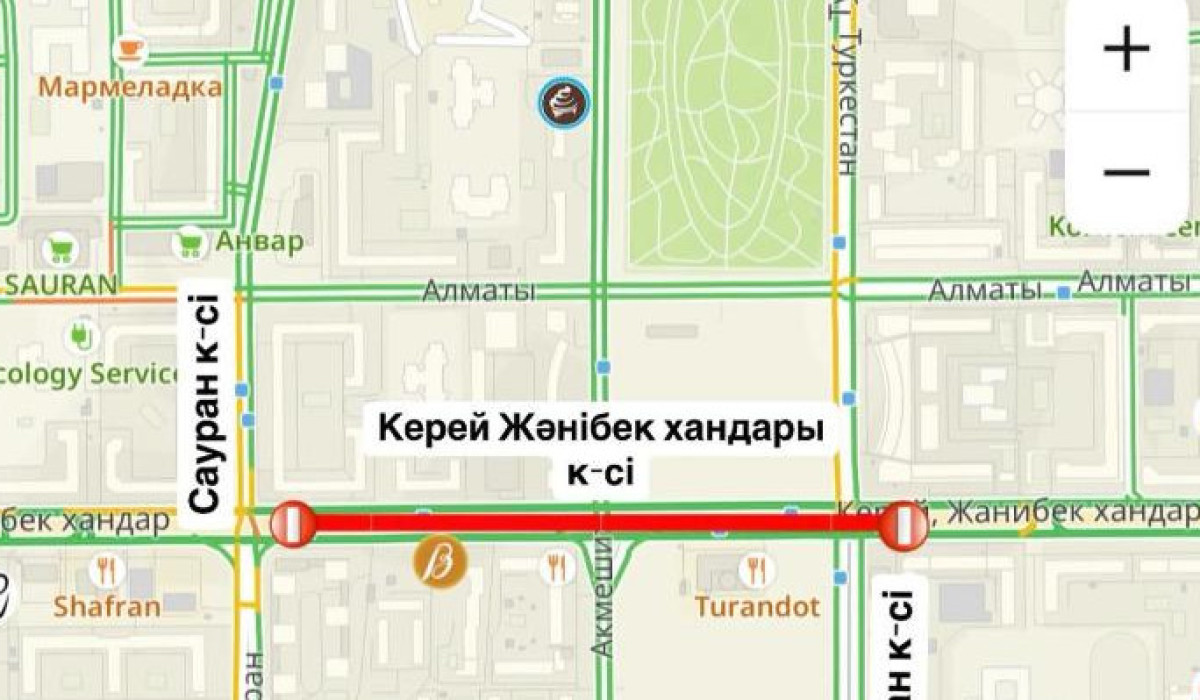
Task: Open the Мармеладка cafe marker
Action: (130, 48)
